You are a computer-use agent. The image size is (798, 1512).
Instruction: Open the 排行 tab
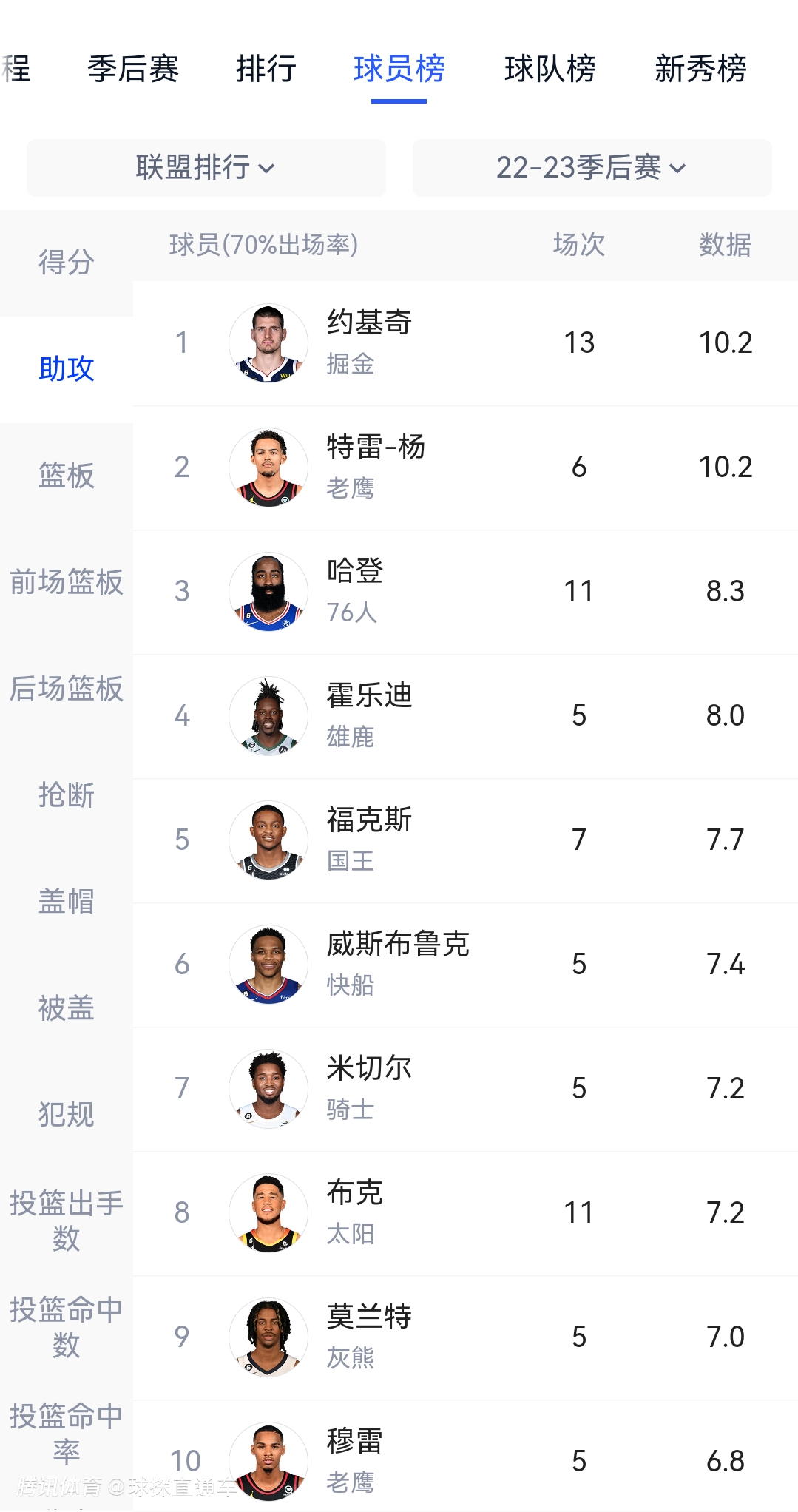coord(266,70)
